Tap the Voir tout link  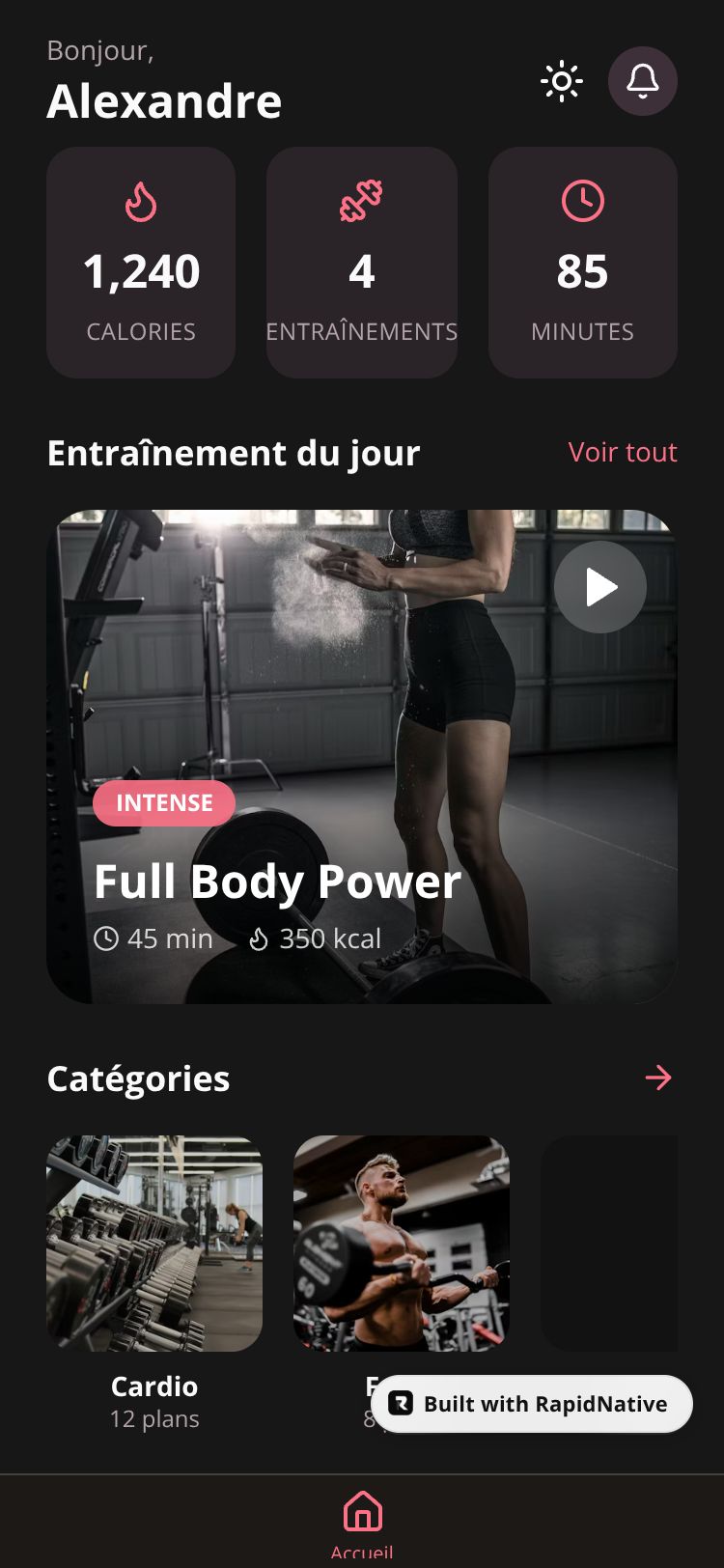(x=623, y=452)
